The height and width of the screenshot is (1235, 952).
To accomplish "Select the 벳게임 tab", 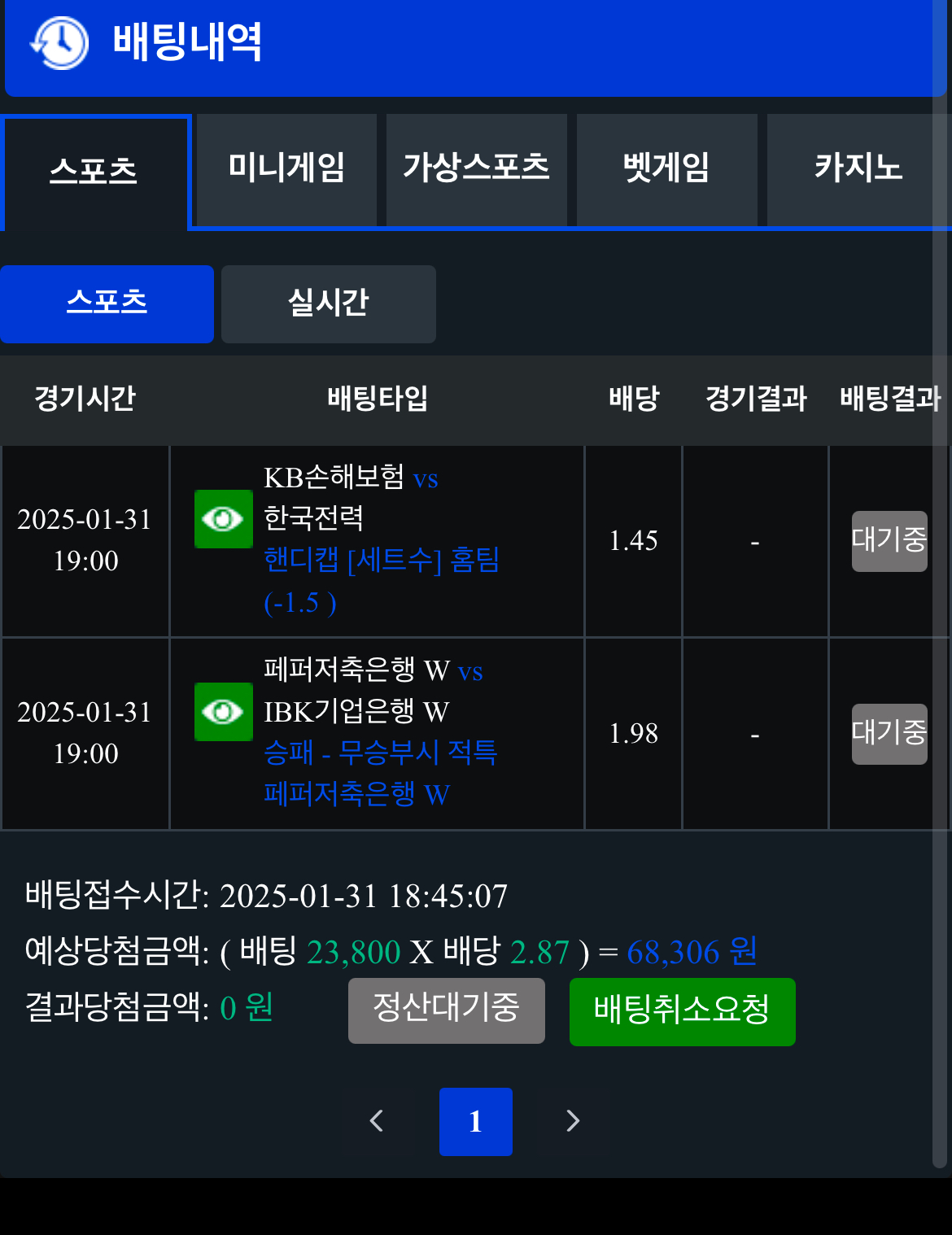I will point(666,169).
